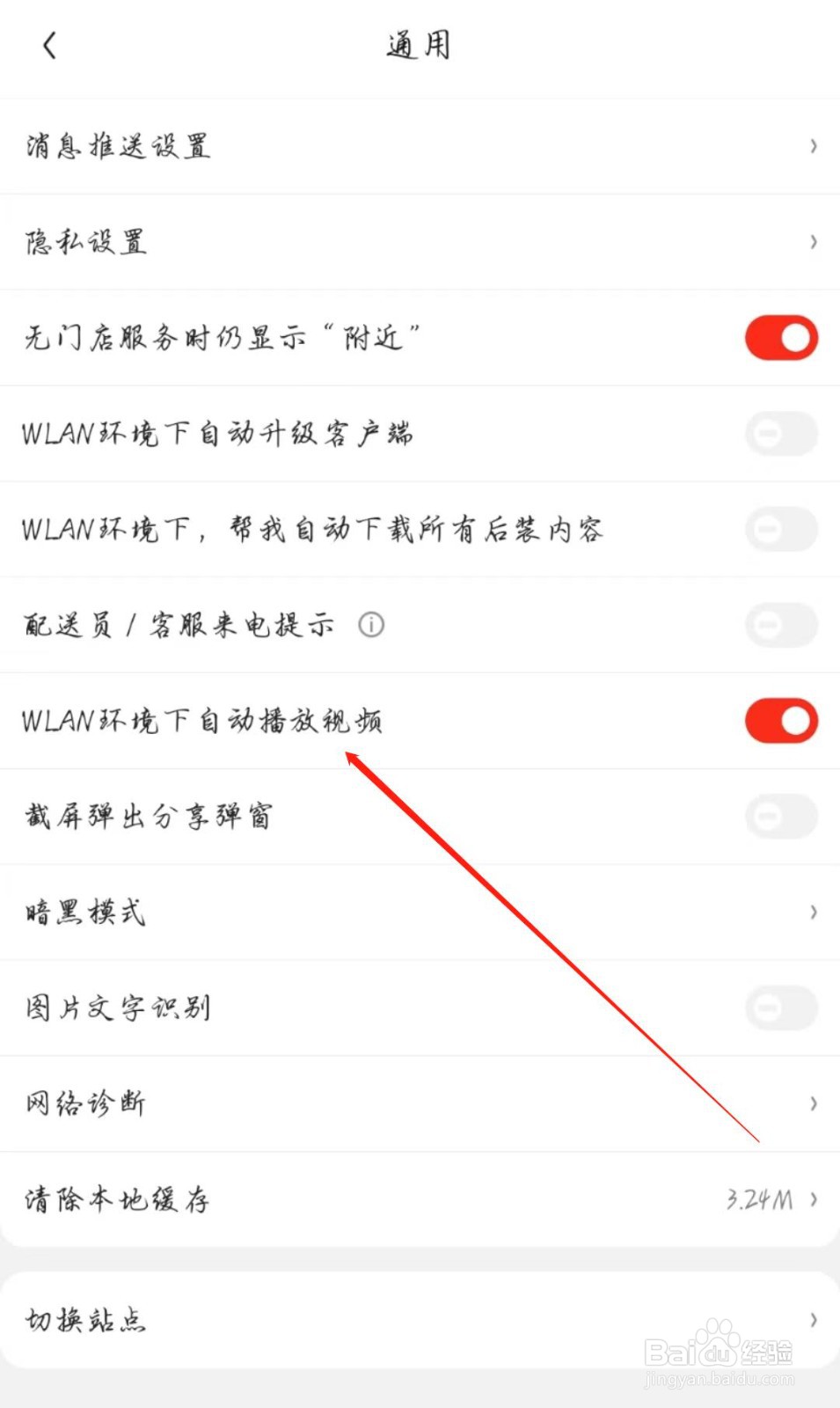The width and height of the screenshot is (840, 1408).
Task: Tap the 消息推送设置 text label
Action: tap(117, 146)
